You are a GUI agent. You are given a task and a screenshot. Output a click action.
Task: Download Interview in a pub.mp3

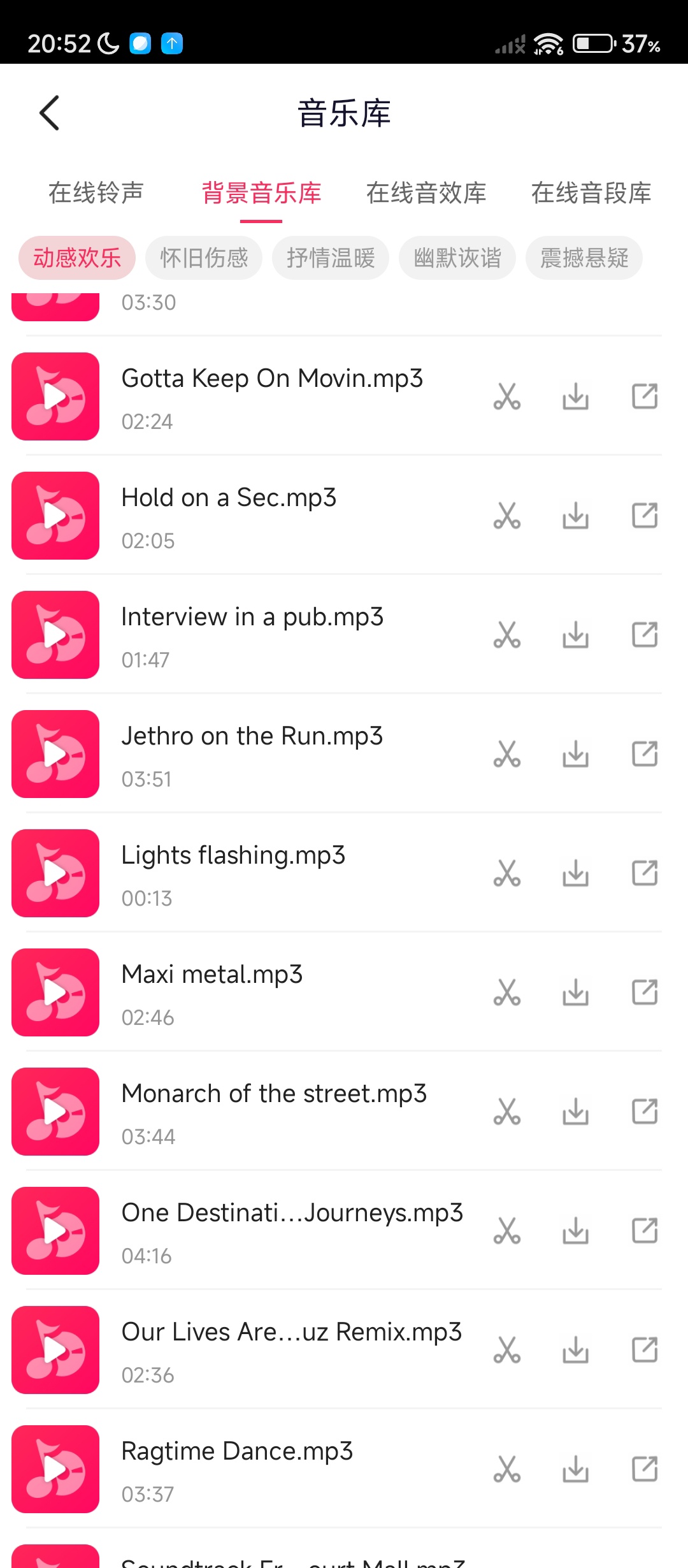coord(576,635)
